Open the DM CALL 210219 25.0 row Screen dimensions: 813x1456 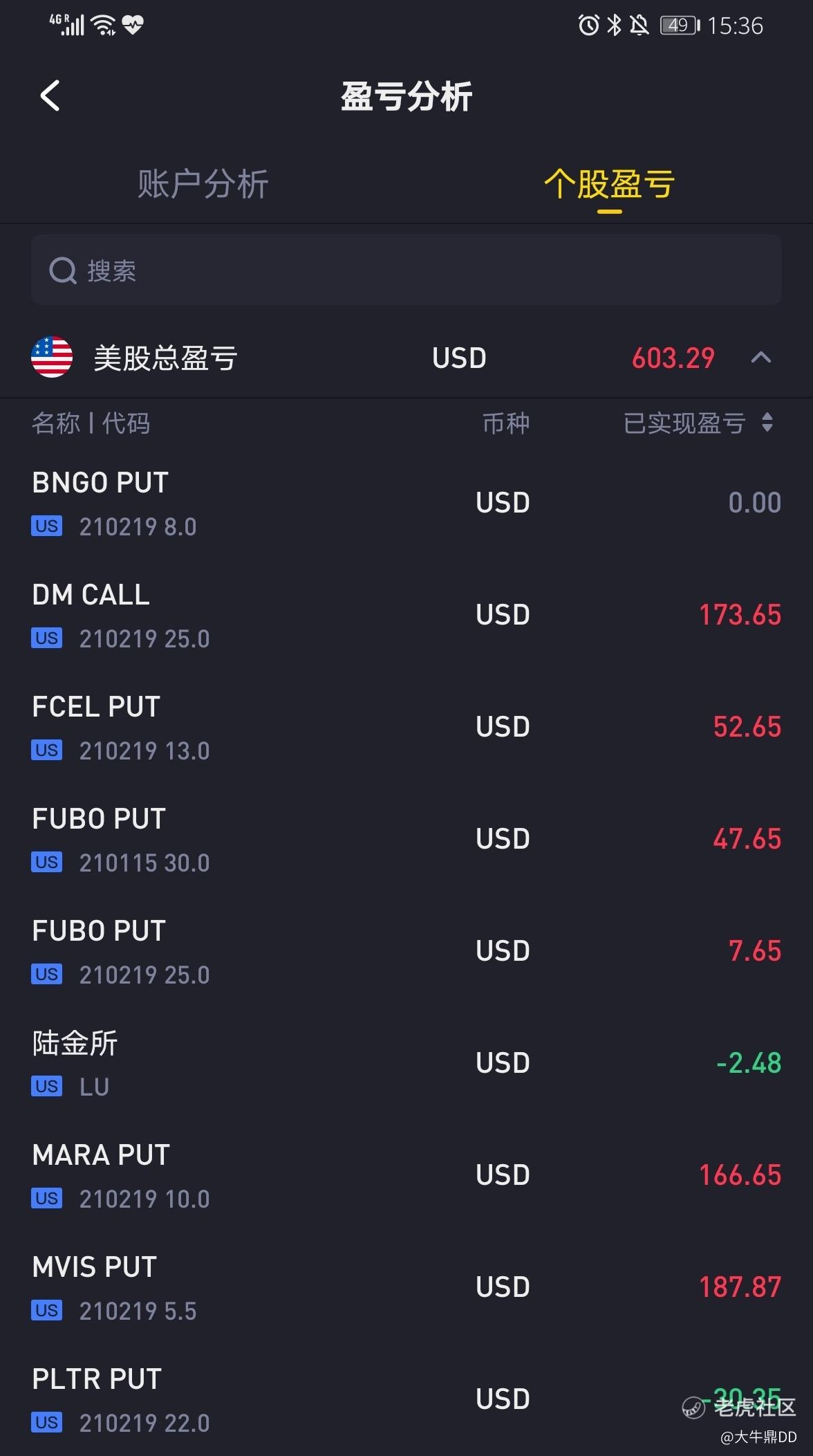[406, 616]
